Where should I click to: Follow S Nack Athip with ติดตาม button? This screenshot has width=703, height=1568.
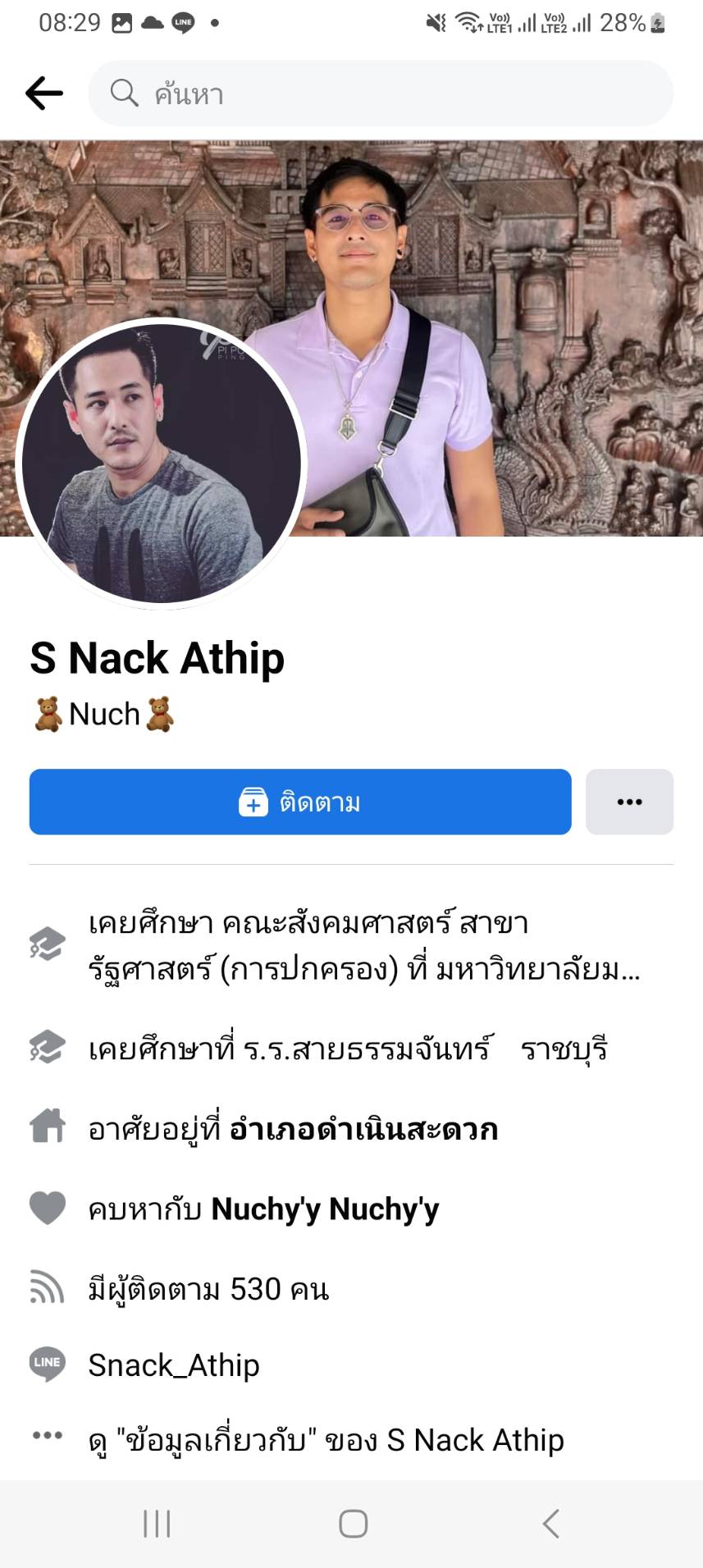pyautogui.click(x=300, y=802)
